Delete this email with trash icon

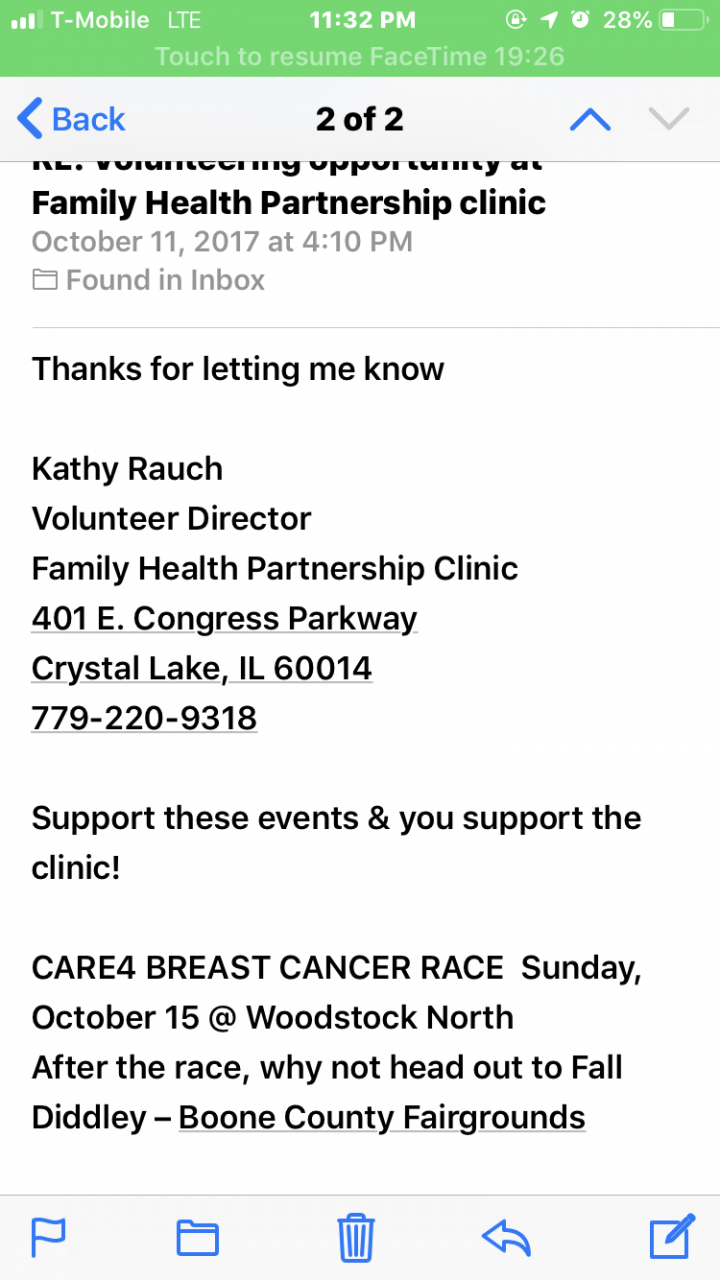point(356,1237)
